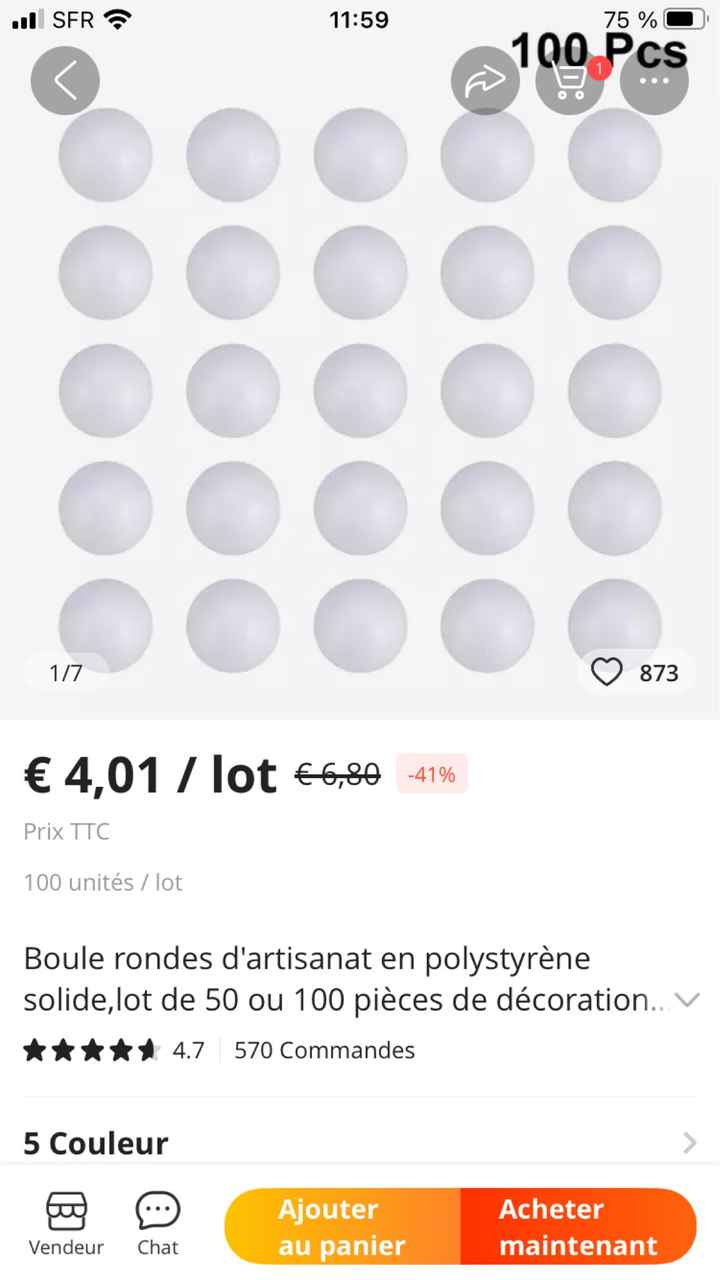
Task: Open the three-dot overflow menu
Action: [654, 81]
